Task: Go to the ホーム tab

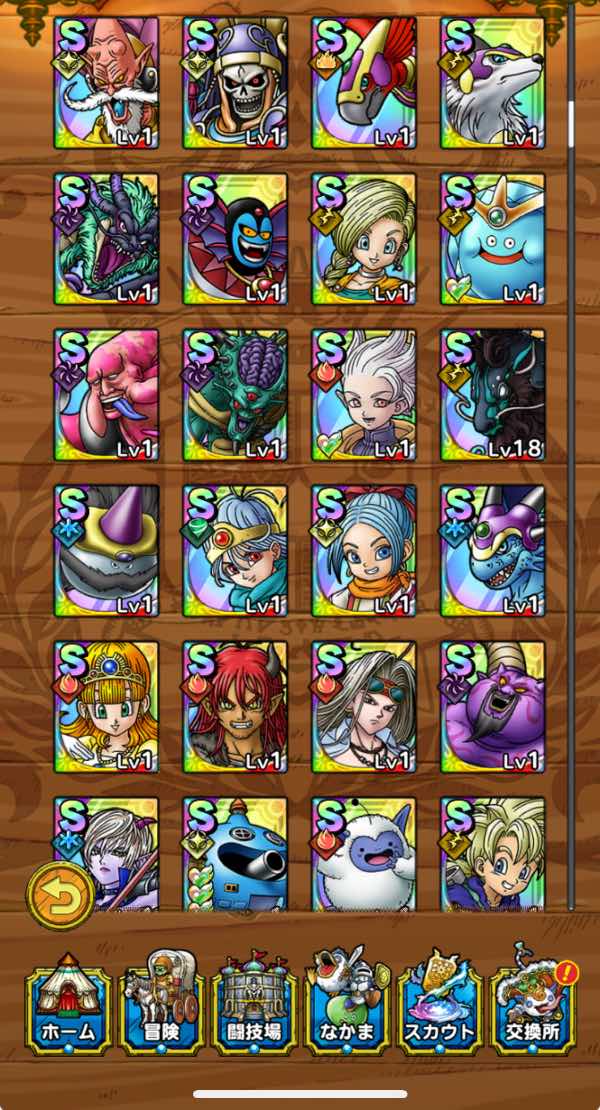Action: [x=68, y=1003]
